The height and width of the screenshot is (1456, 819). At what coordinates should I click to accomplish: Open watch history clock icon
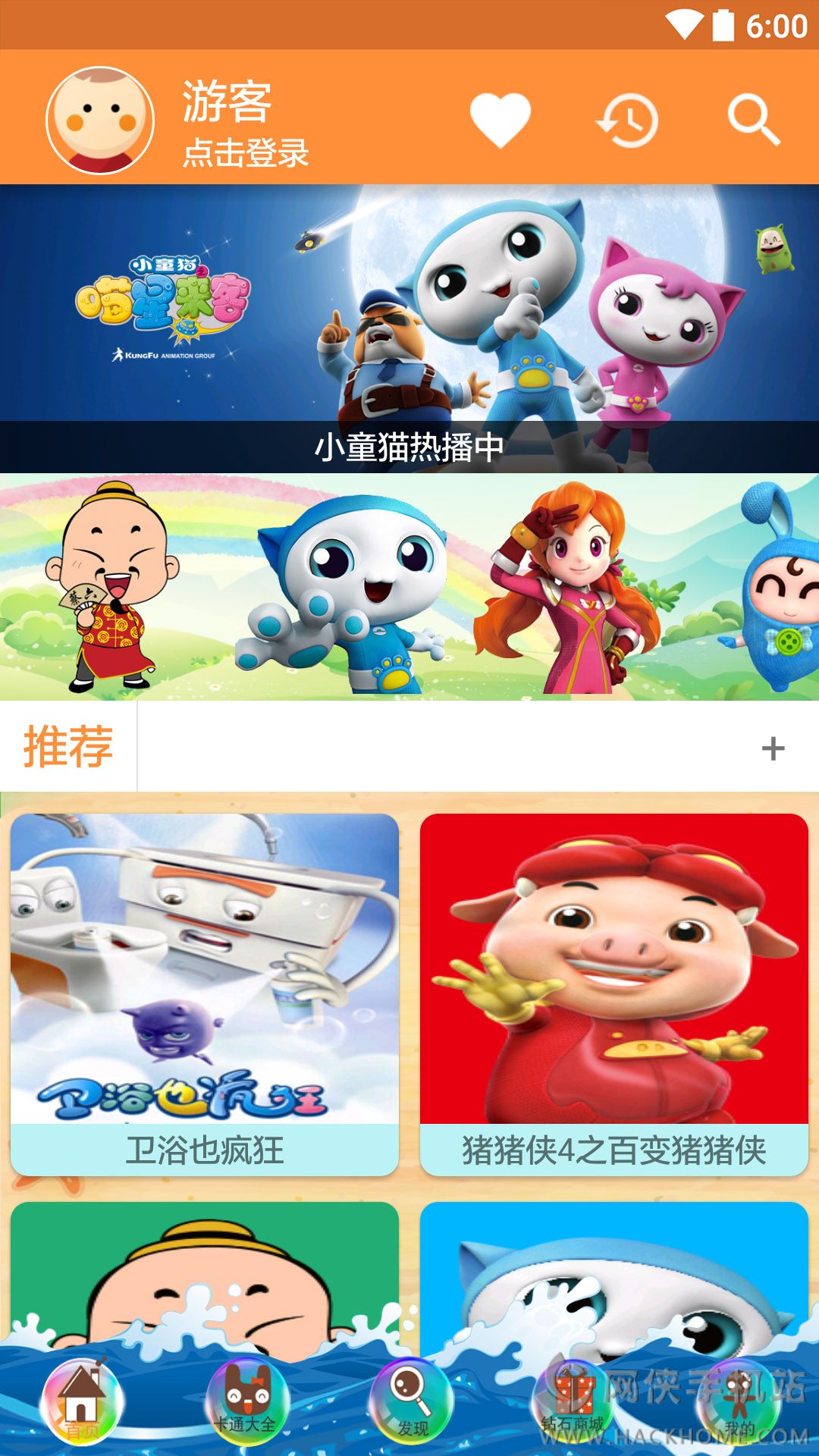point(628,120)
